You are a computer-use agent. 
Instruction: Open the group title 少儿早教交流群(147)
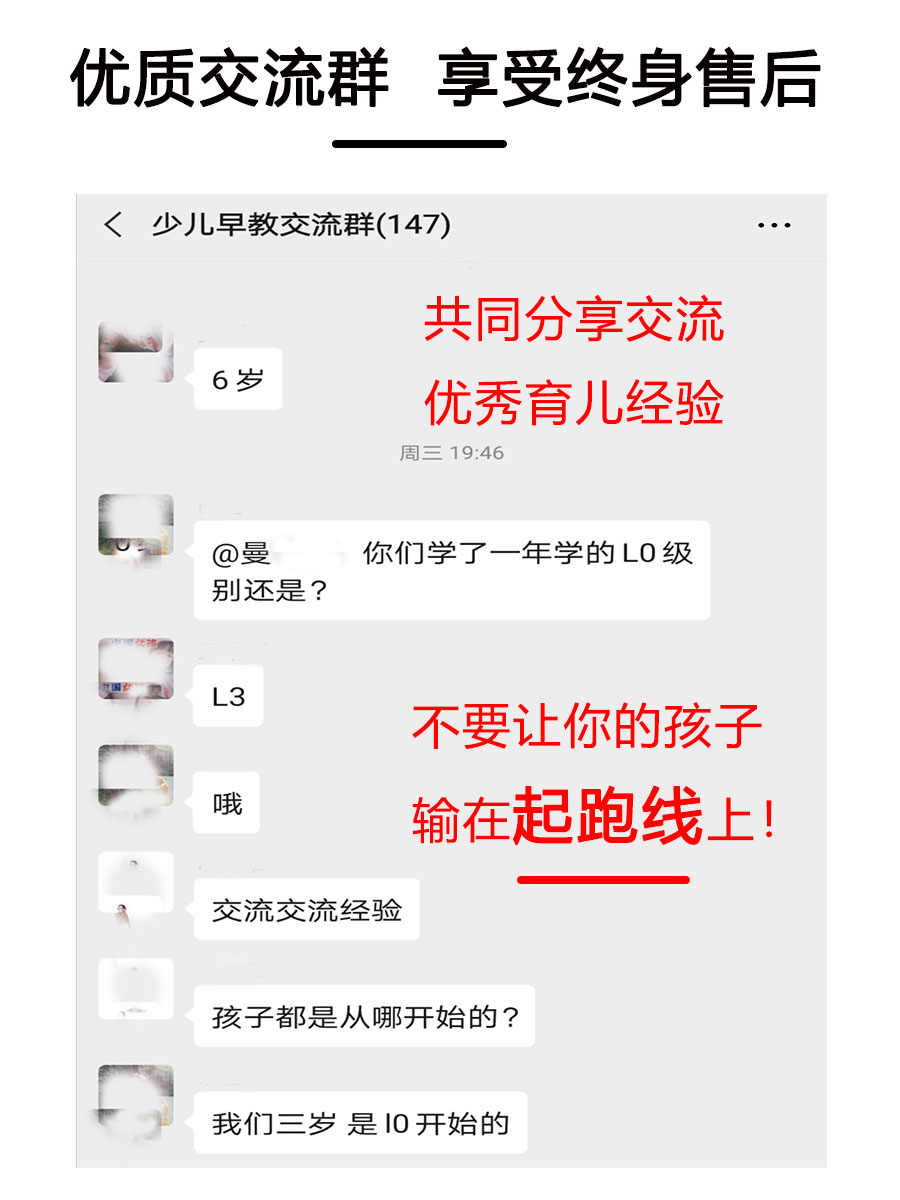coord(300,223)
